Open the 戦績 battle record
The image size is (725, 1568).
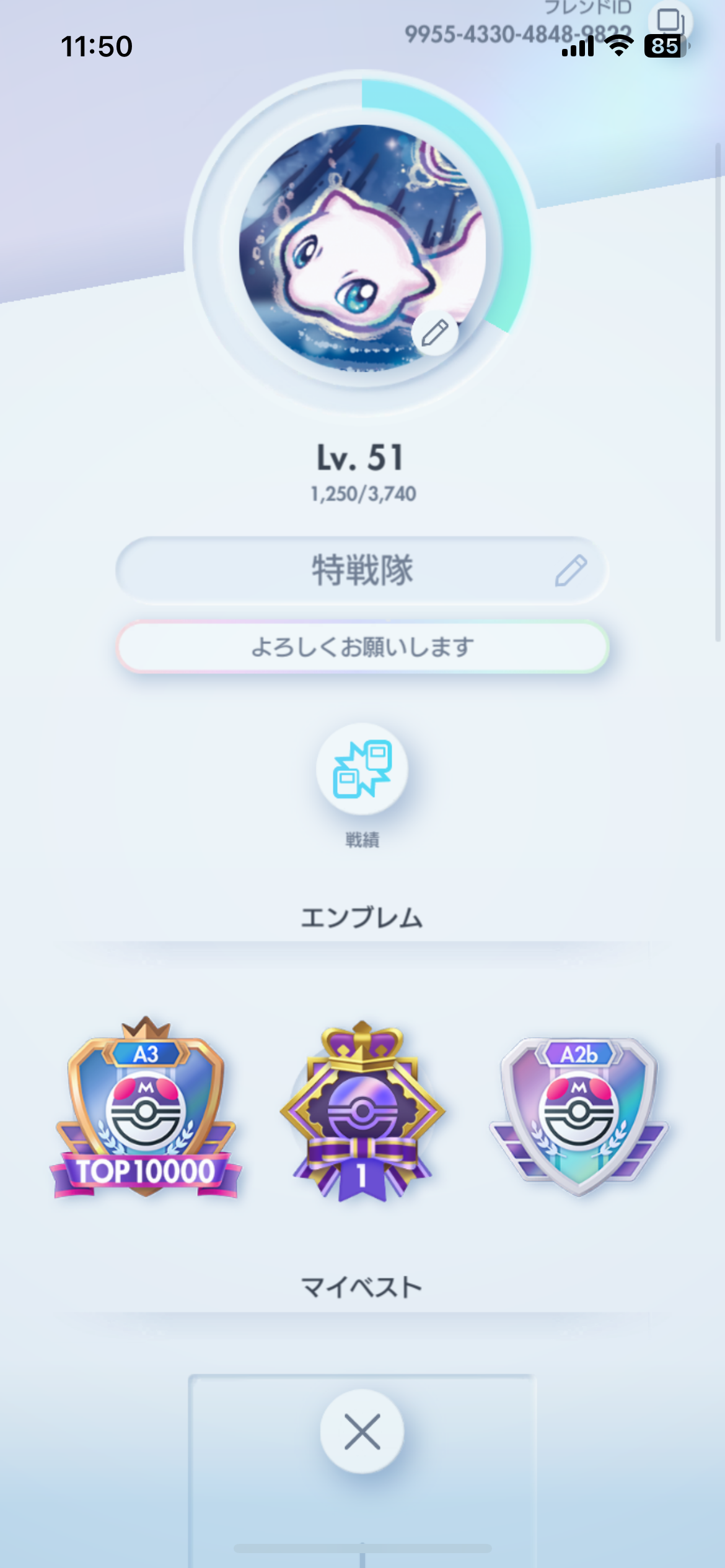362,770
